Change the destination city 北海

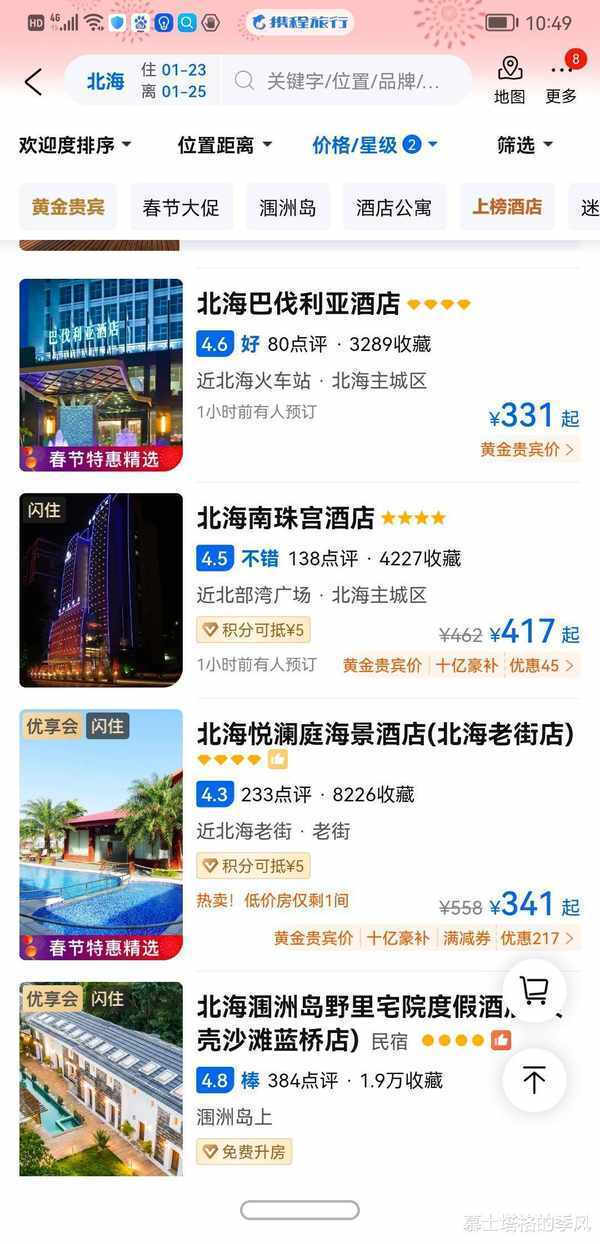pyautogui.click(x=104, y=82)
